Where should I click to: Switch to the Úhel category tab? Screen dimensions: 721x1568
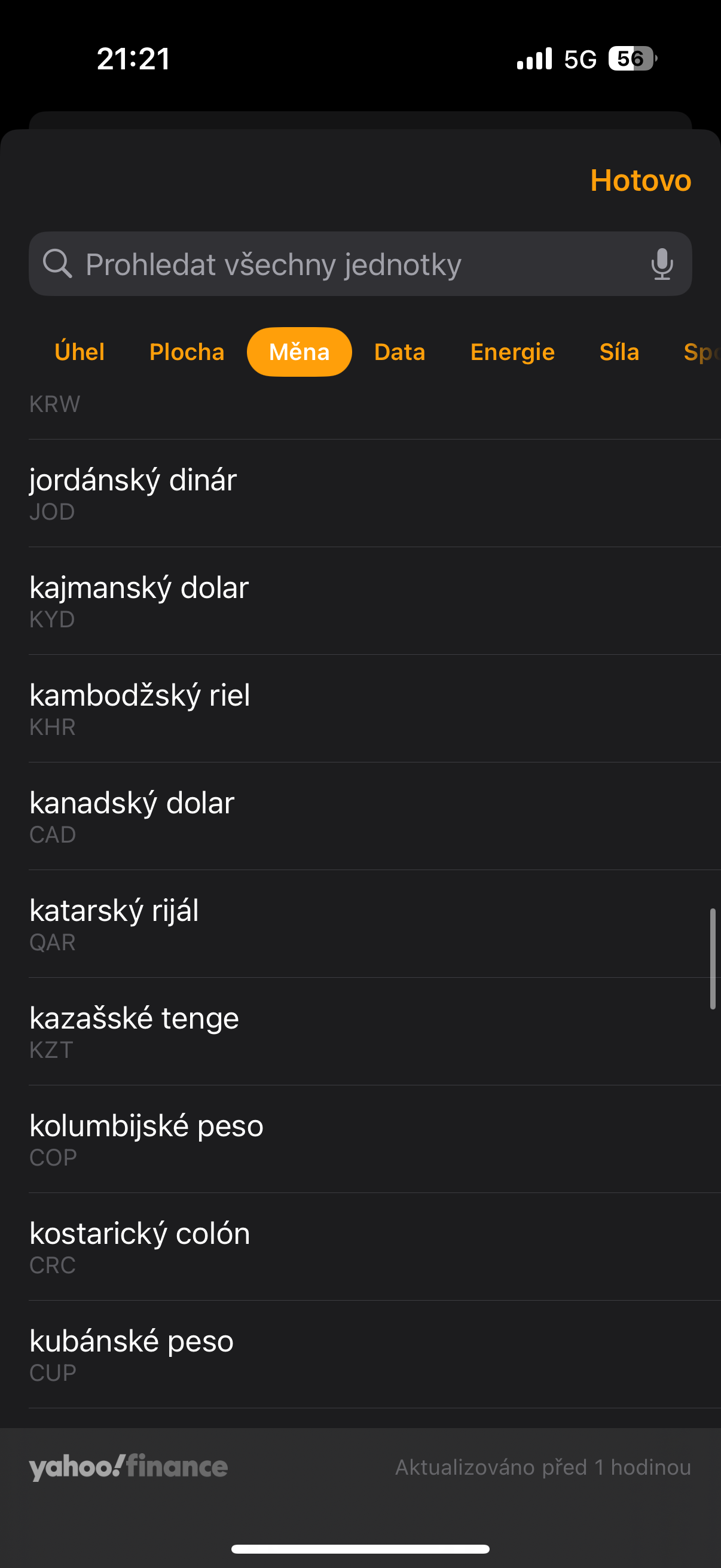coord(80,352)
